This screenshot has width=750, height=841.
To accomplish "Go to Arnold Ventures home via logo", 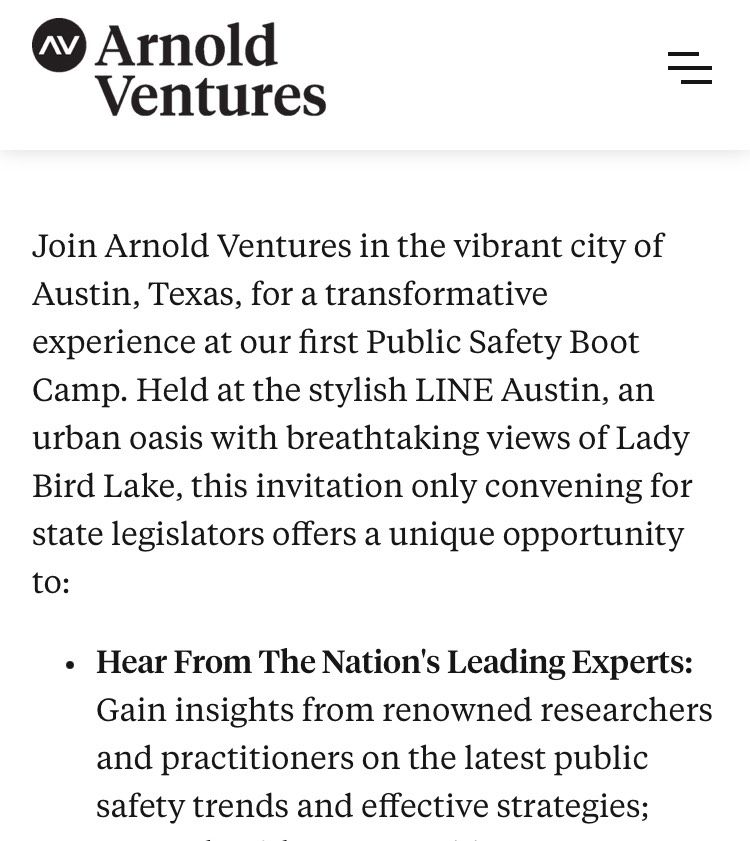I will coord(179,68).
